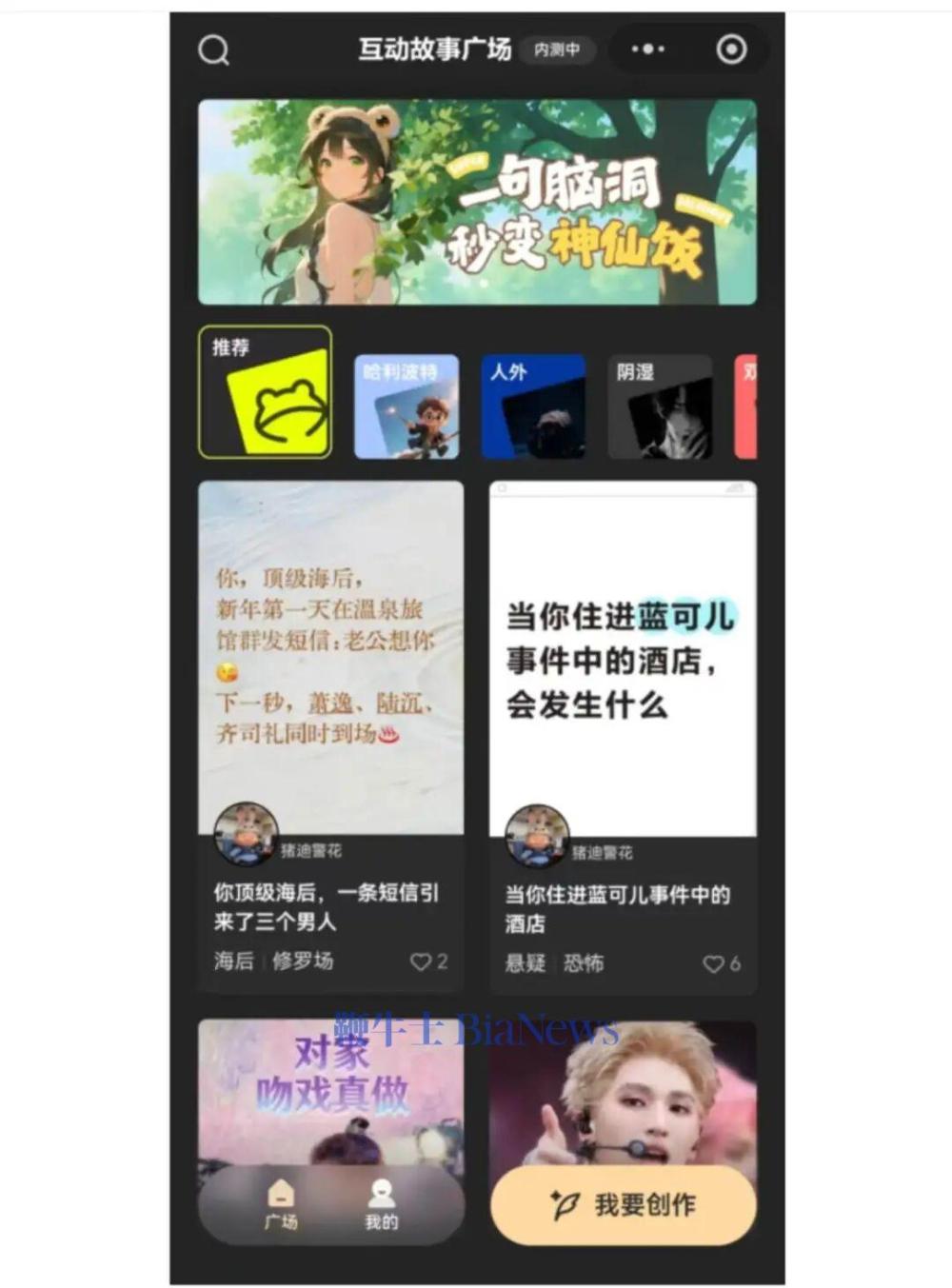
Task: Tap the 我要创作 button
Action: [x=624, y=1205]
